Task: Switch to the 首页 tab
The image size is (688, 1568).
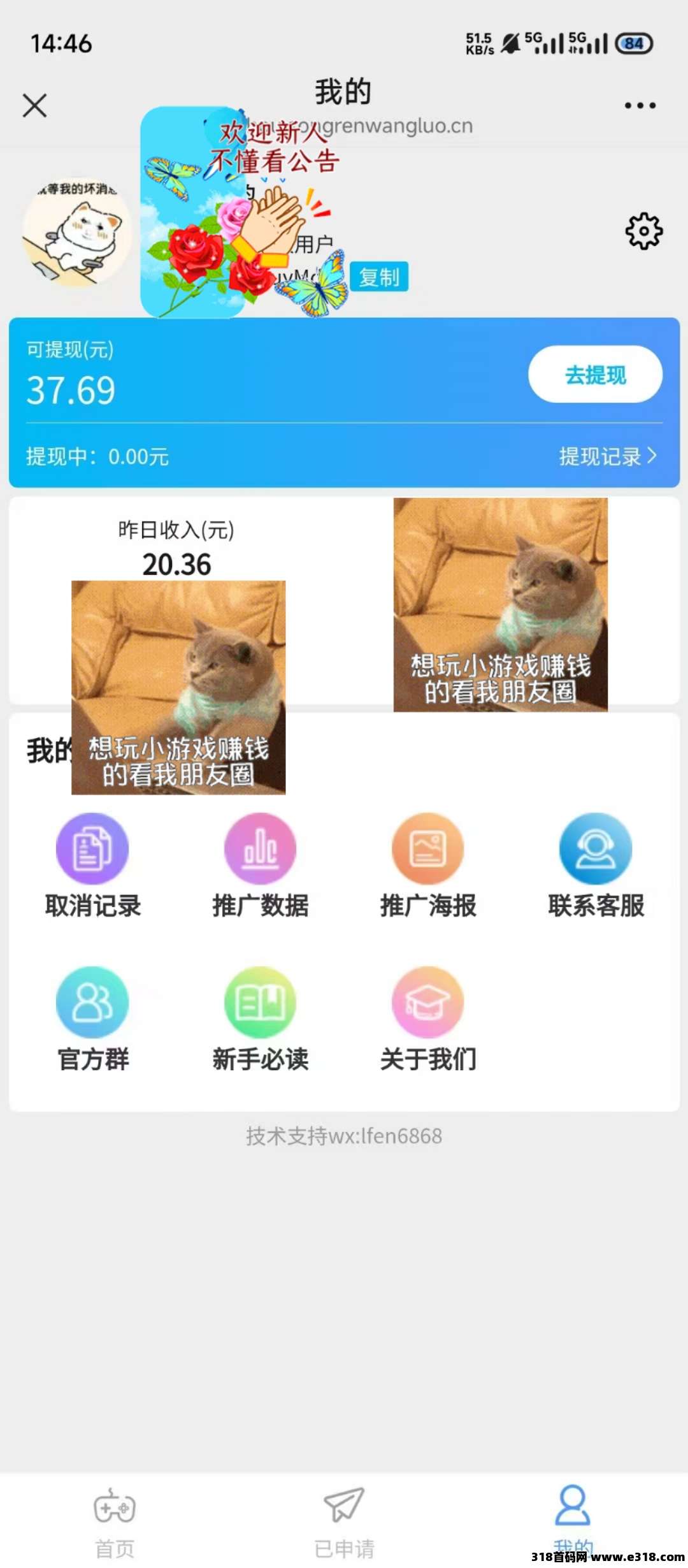Action: [x=115, y=1522]
